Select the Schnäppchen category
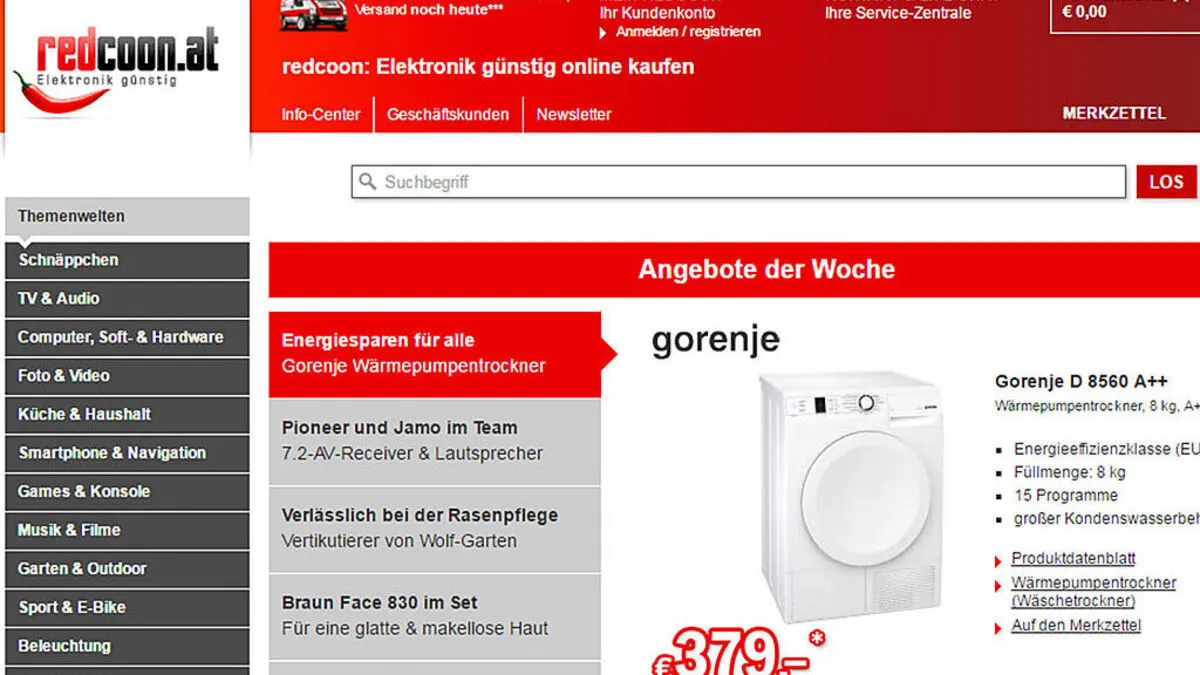The width and height of the screenshot is (1200, 675). pyautogui.click(x=127, y=260)
